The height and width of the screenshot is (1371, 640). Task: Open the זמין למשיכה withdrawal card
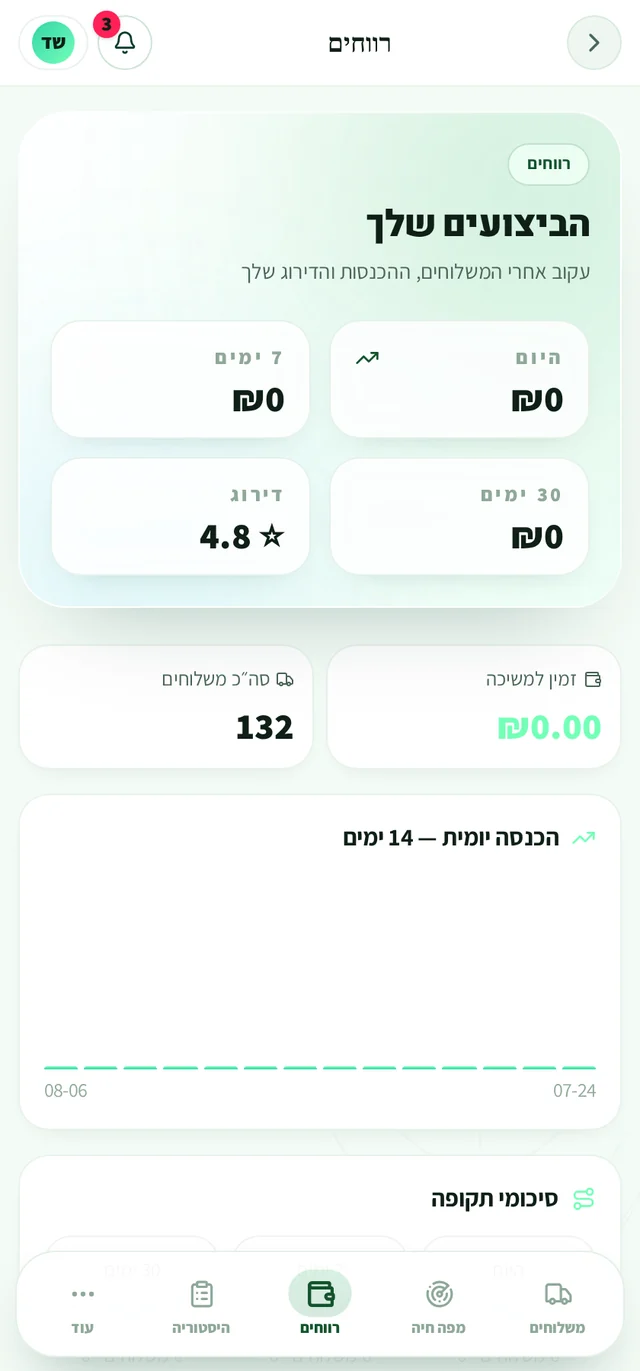pyautogui.click(x=474, y=707)
